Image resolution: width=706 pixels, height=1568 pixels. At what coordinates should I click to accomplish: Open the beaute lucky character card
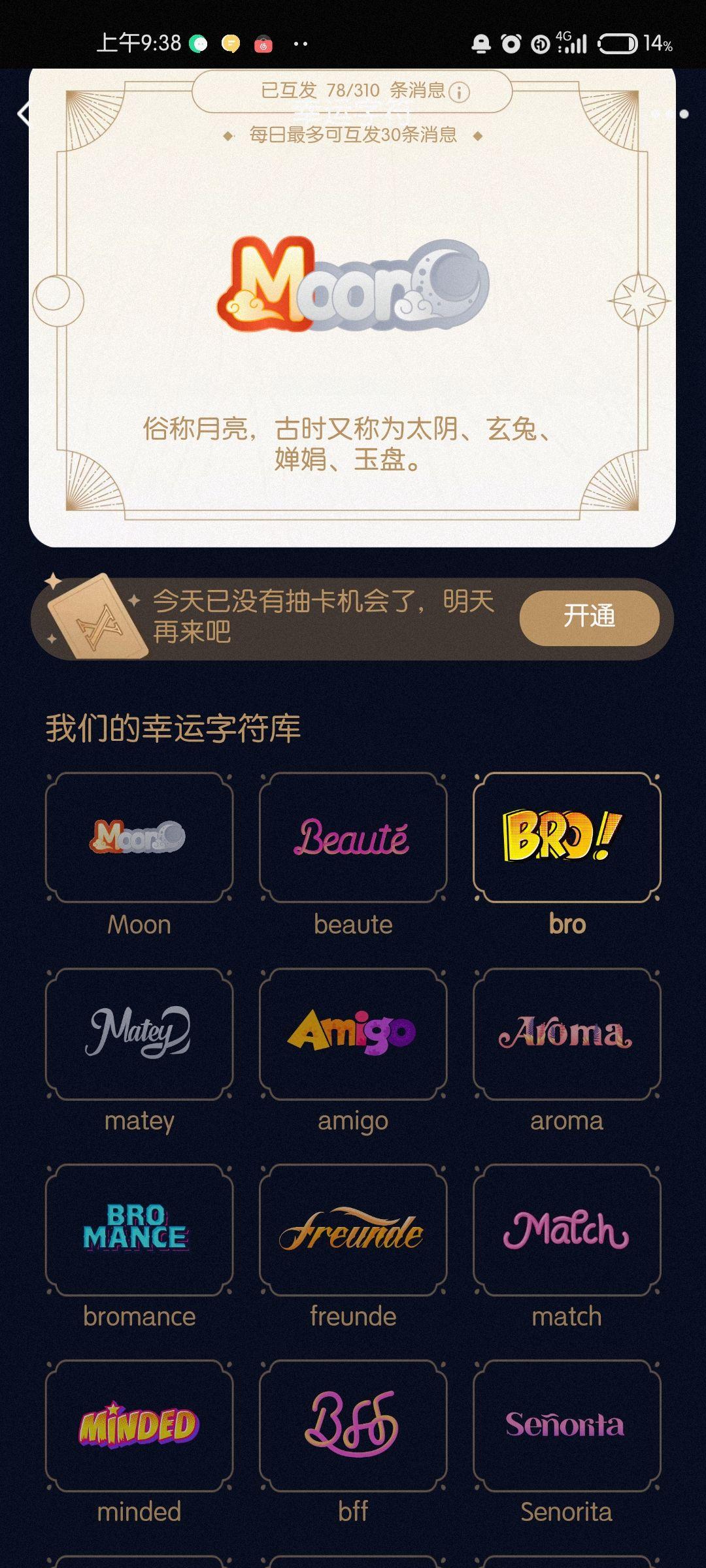352,838
